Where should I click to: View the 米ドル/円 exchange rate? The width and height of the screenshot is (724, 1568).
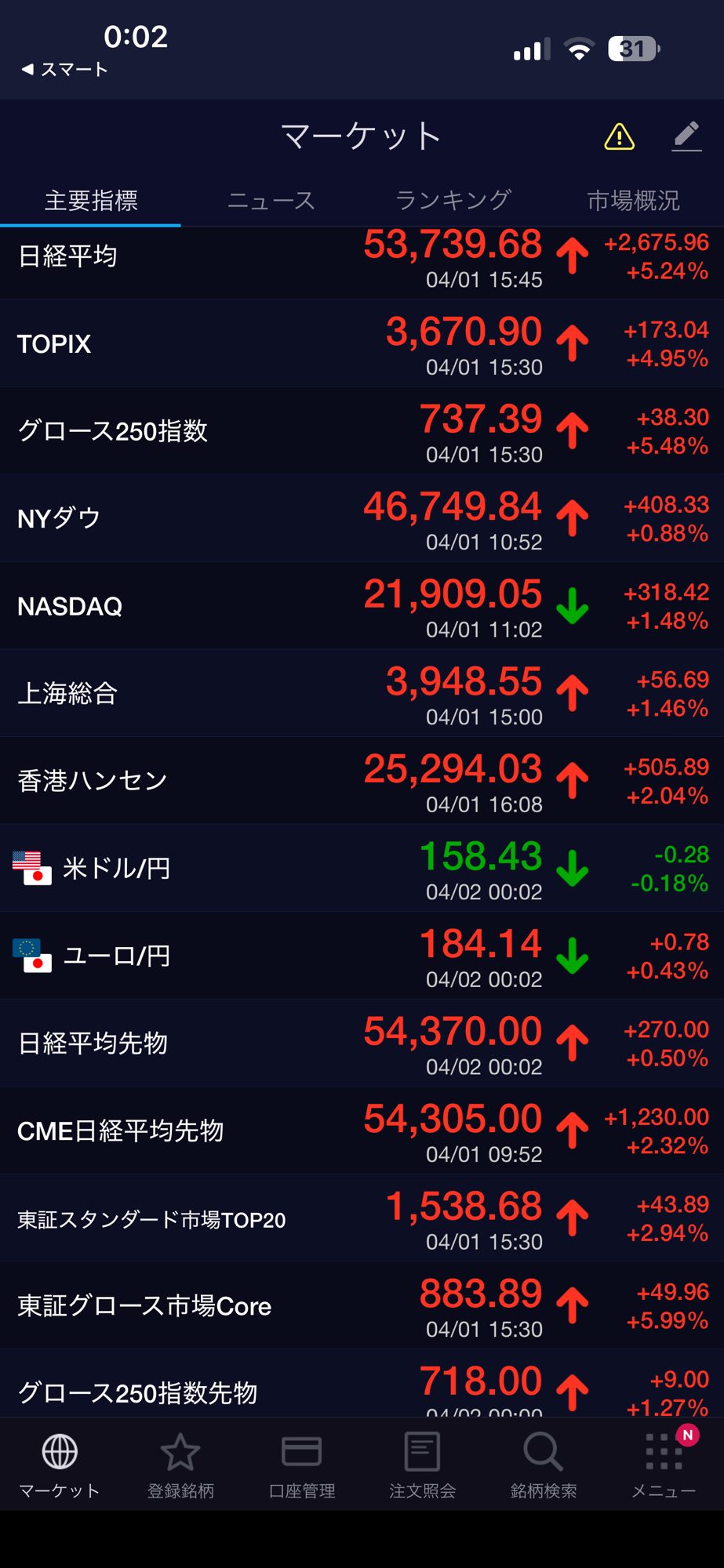pyautogui.click(x=362, y=868)
